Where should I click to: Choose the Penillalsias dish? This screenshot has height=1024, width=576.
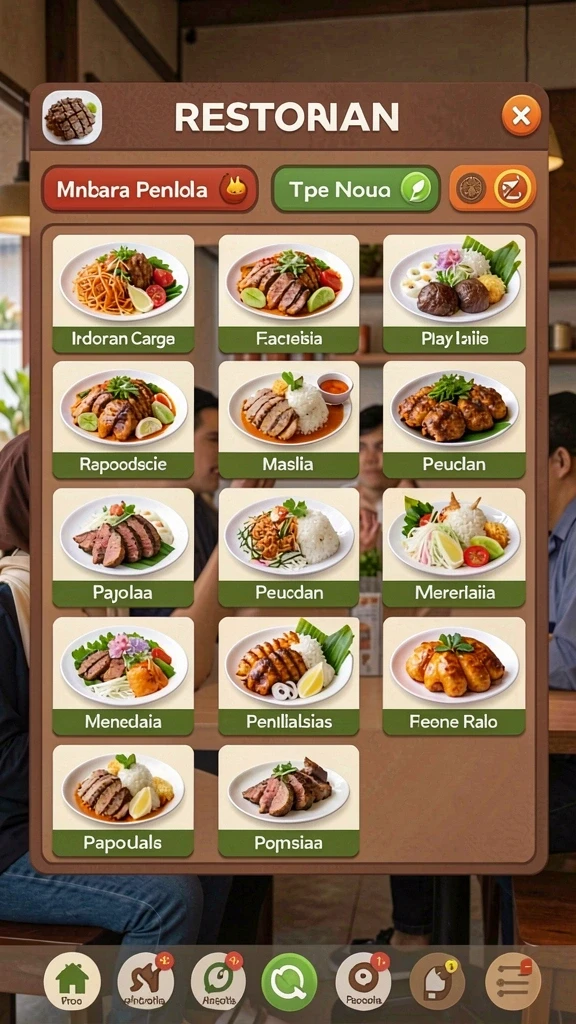point(289,676)
